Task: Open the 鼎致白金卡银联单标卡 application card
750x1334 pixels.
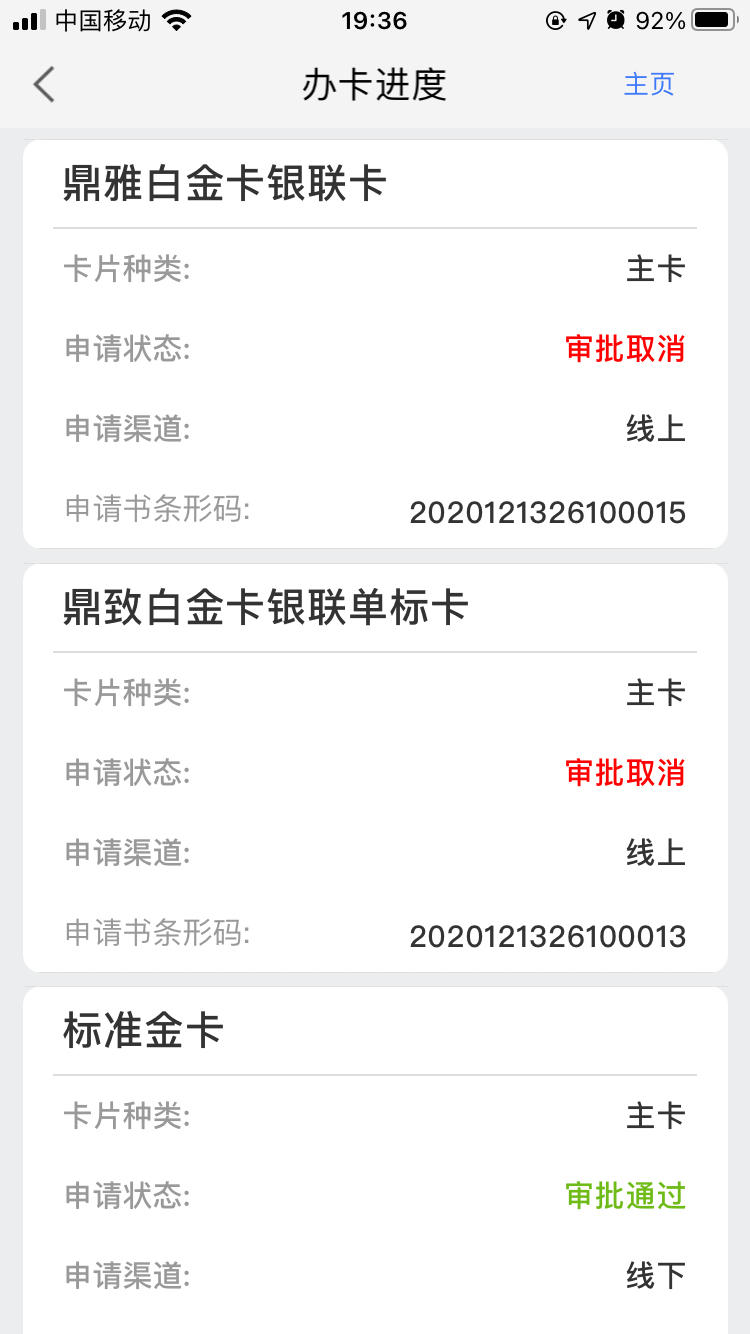Action: [375, 767]
